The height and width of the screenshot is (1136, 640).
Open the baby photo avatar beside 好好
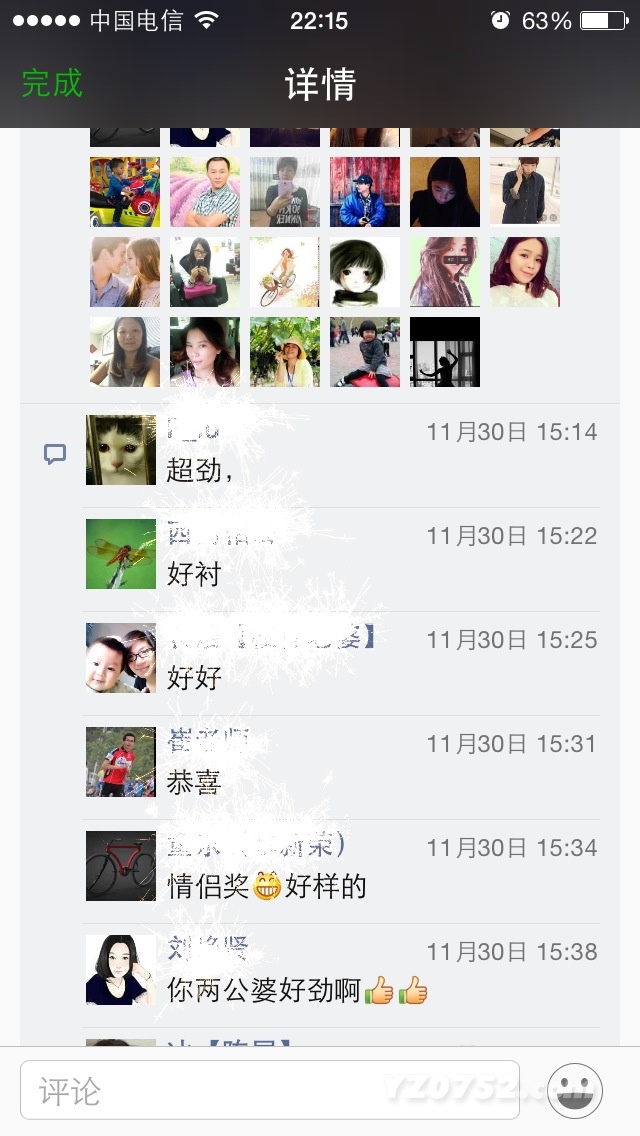pyautogui.click(x=121, y=658)
